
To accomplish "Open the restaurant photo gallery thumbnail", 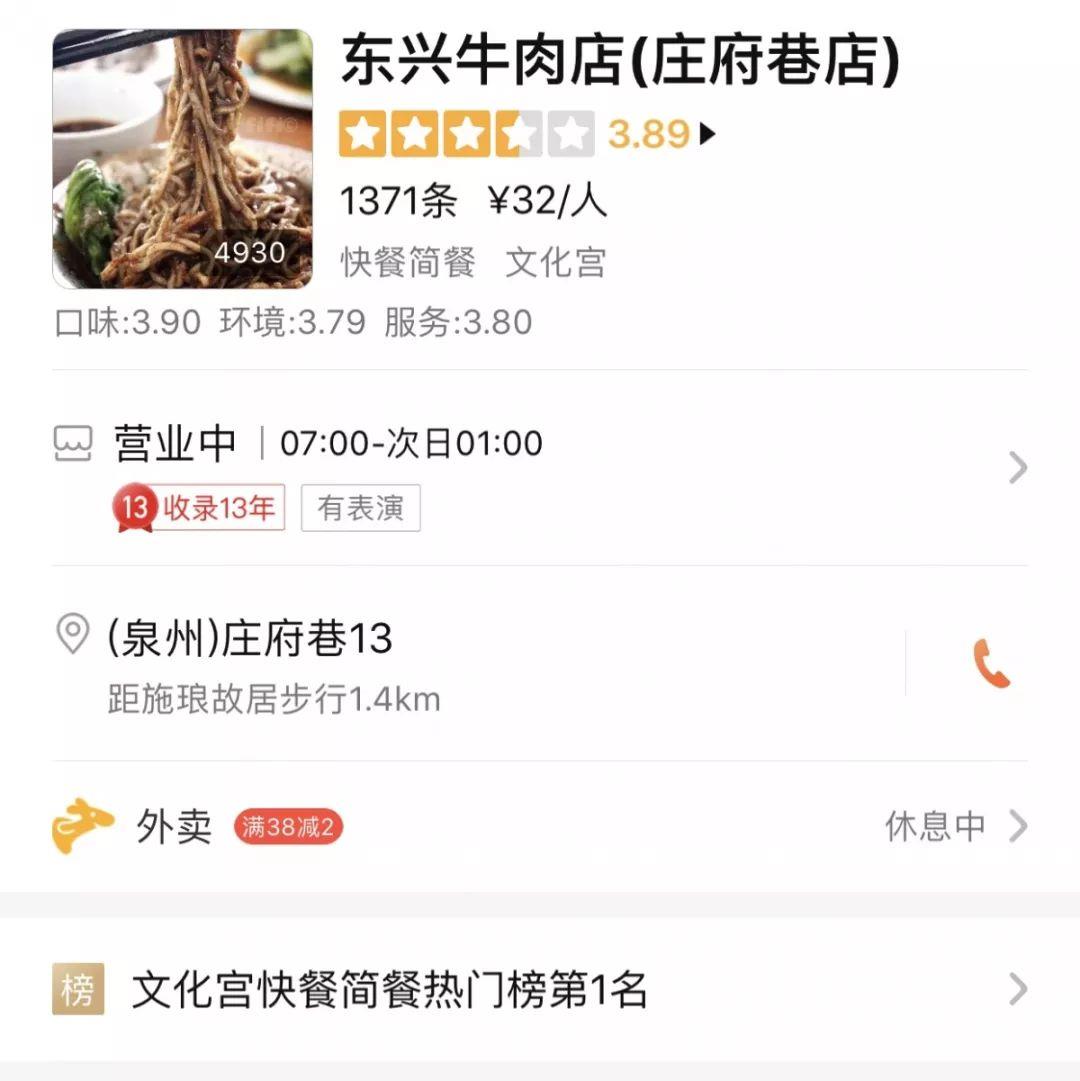I will pyautogui.click(x=182, y=159).
